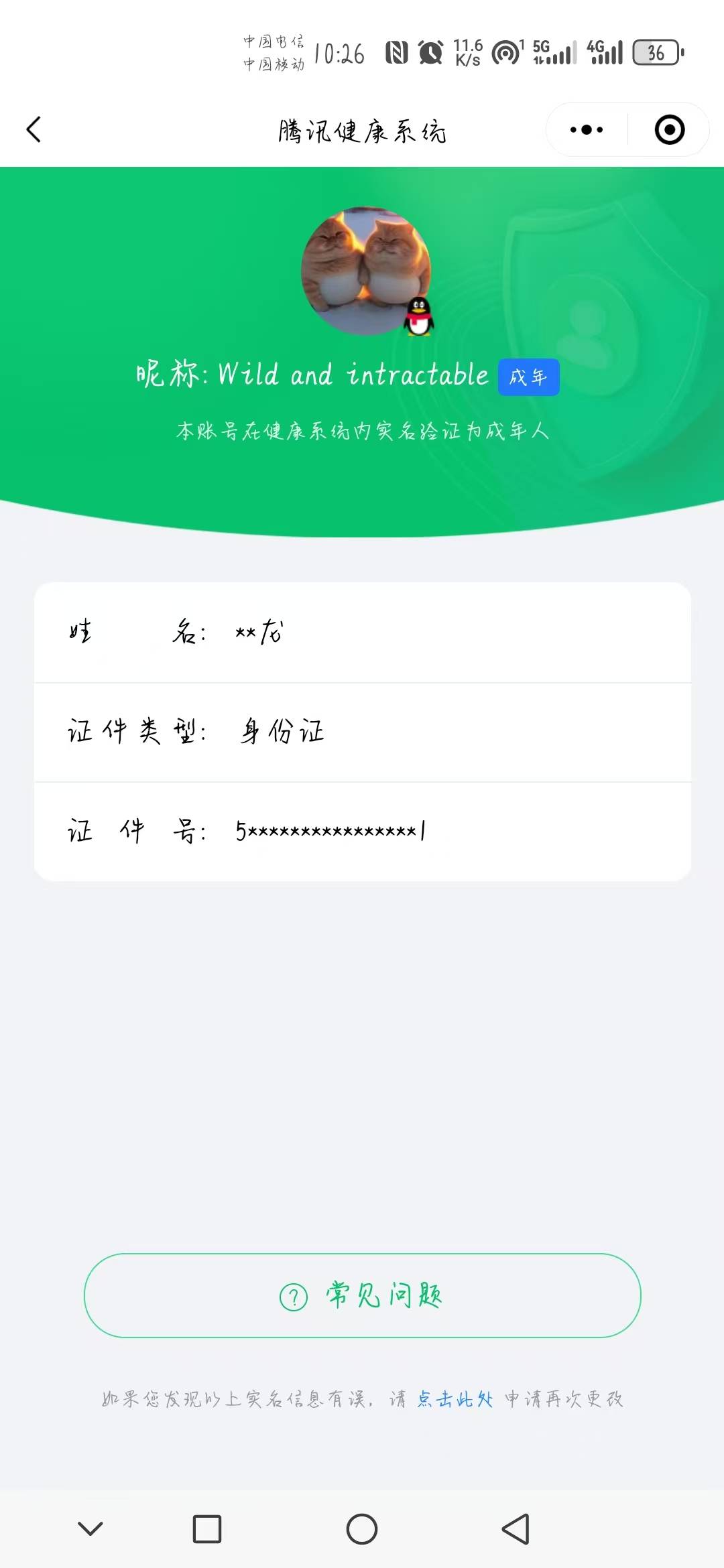Open the 常见问题 FAQ button
This screenshot has width=724, height=1568.
pos(362,1295)
